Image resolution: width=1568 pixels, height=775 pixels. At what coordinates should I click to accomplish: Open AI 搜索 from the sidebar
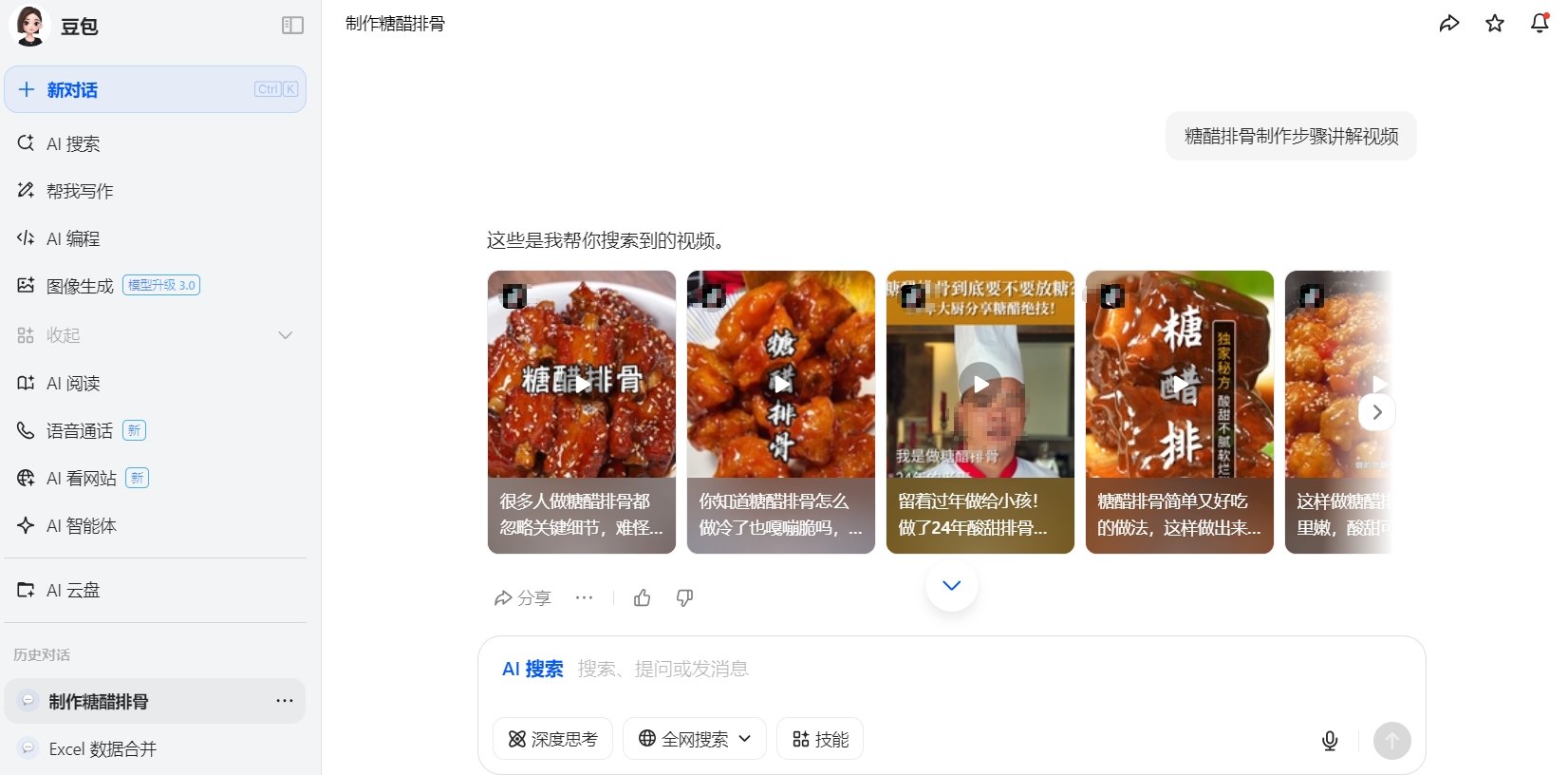[73, 143]
